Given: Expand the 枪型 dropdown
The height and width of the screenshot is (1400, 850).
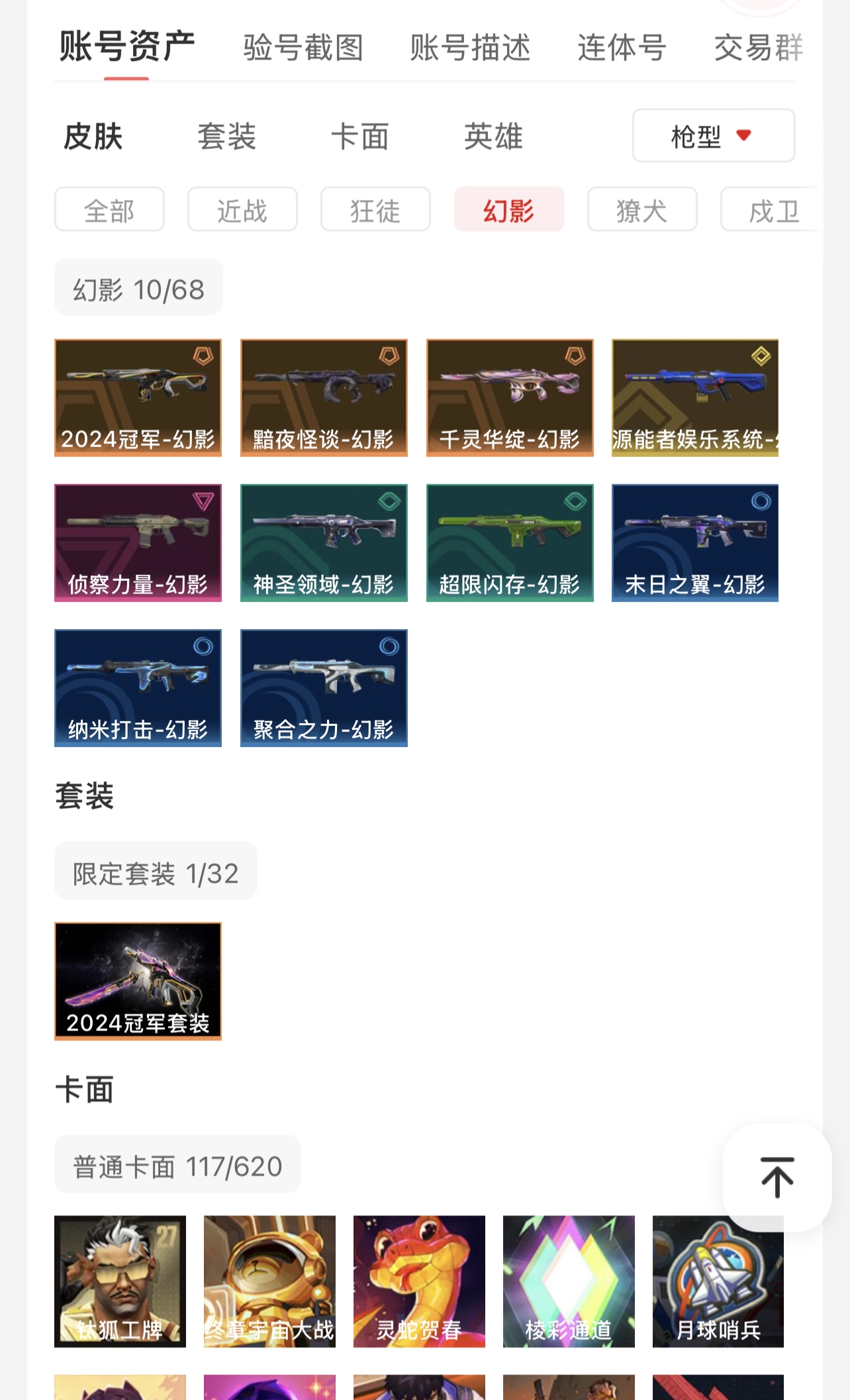Looking at the screenshot, I should click(x=713, y=136).
